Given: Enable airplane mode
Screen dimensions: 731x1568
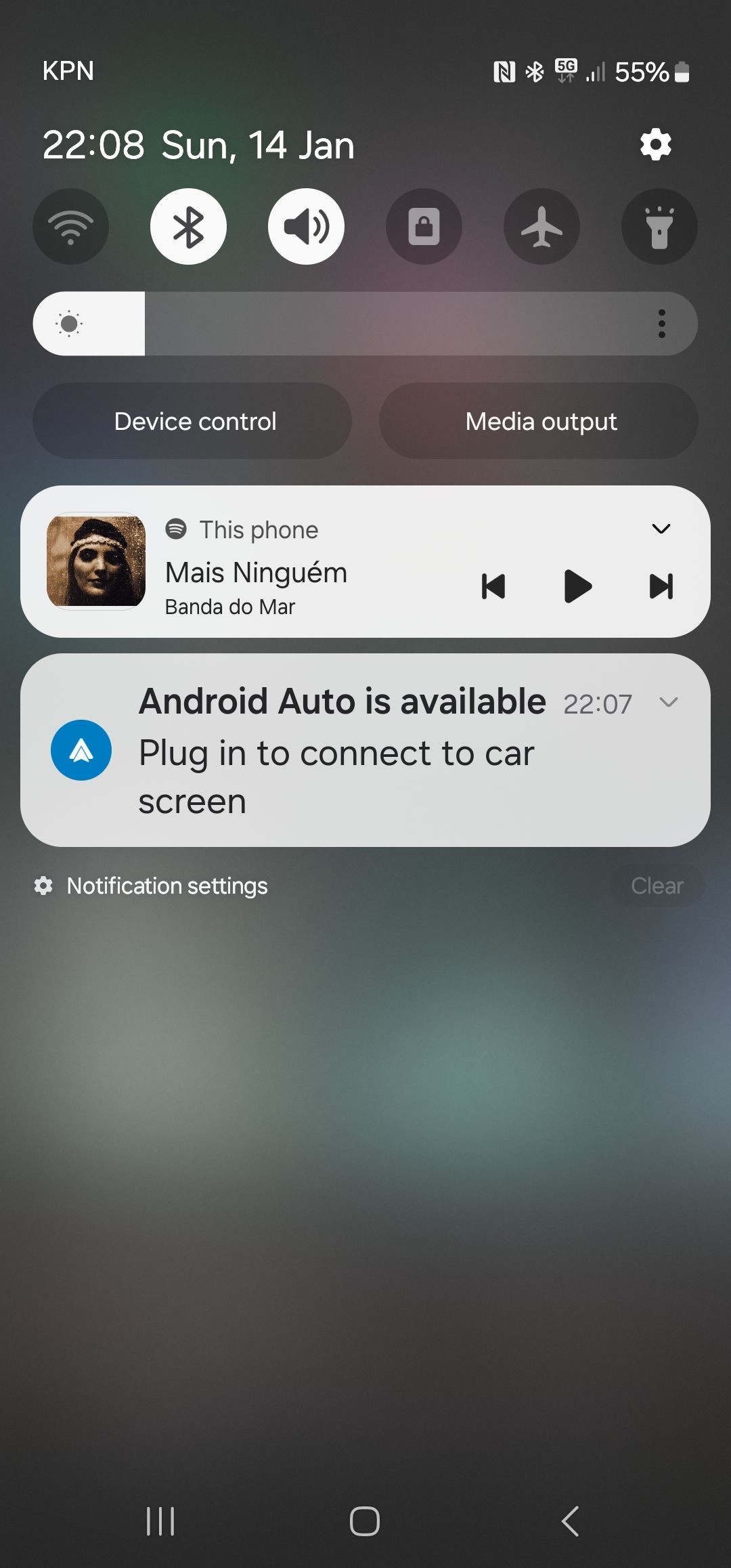Looking at the screenshot, I should point(541,226).
